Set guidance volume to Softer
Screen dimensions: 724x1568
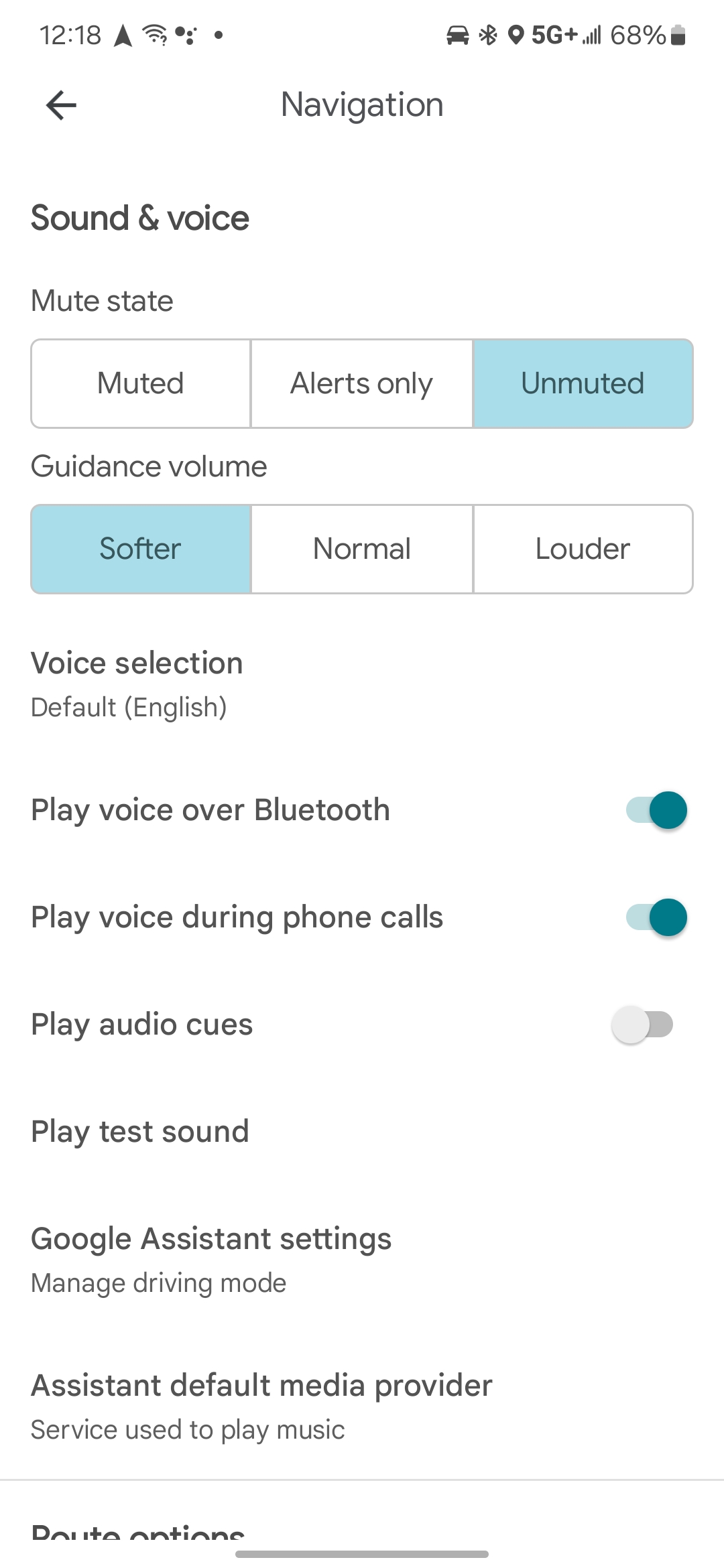(141, 549)
